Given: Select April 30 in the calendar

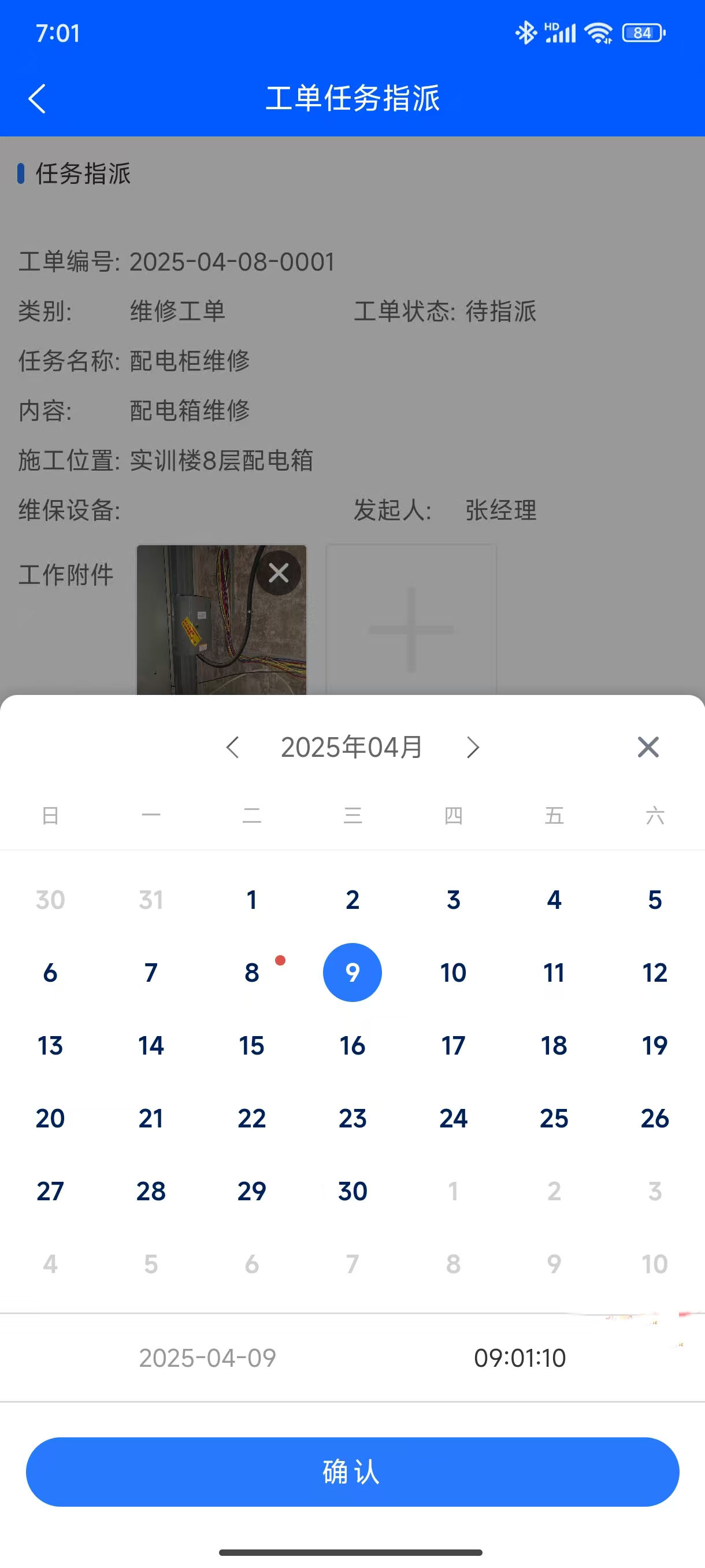Looking at the screenshot, I should 352,1191.
